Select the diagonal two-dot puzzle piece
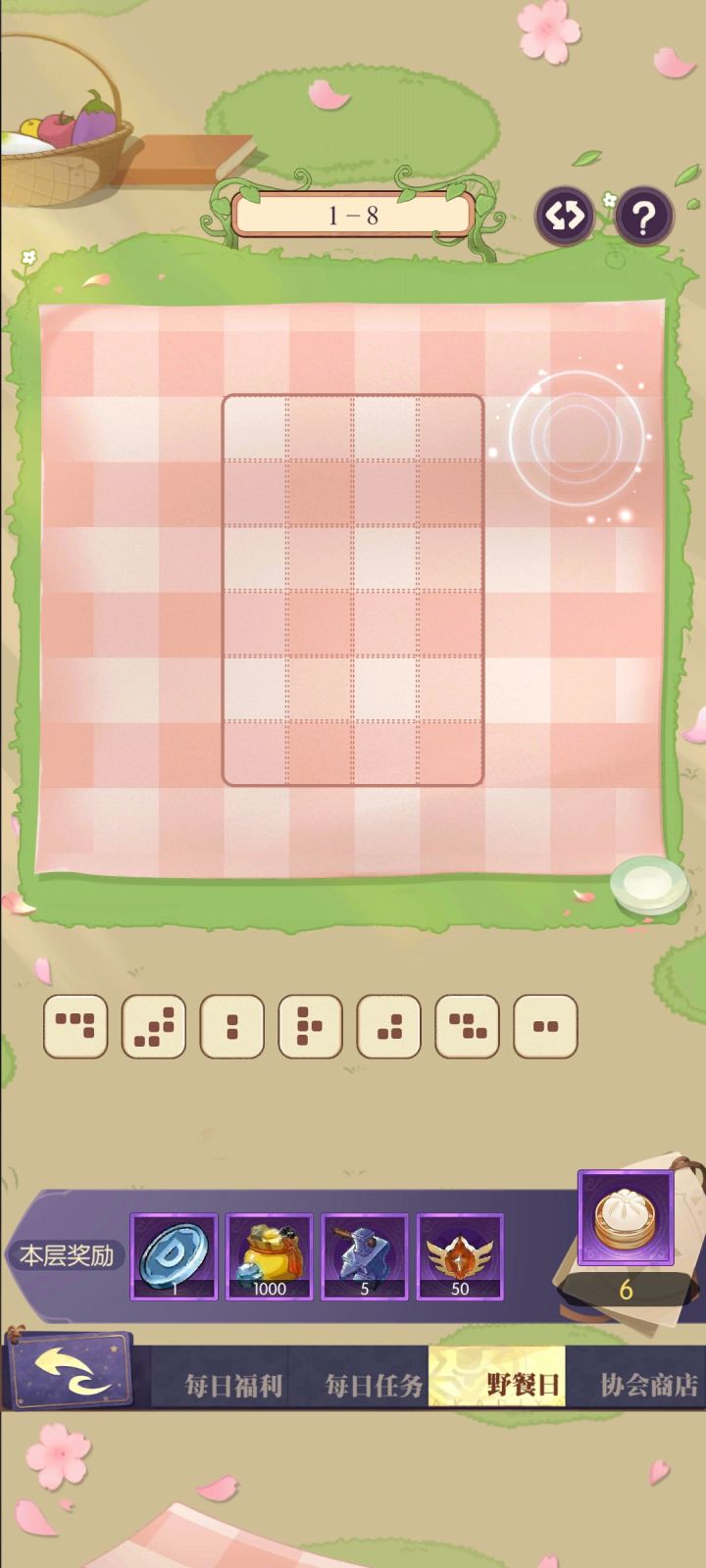 (x=466, y=1025)
